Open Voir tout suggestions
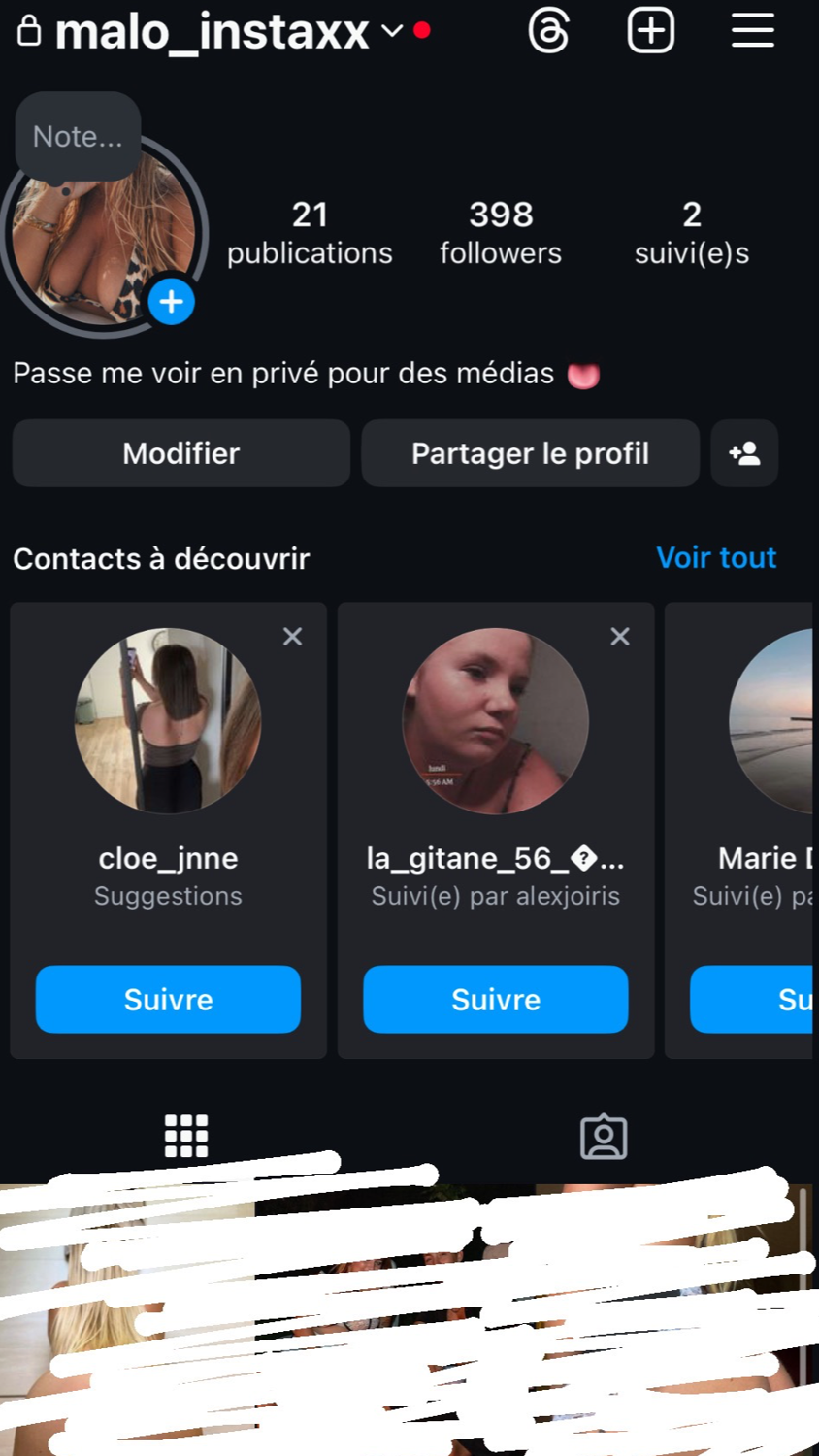 (x=716, y=558)
